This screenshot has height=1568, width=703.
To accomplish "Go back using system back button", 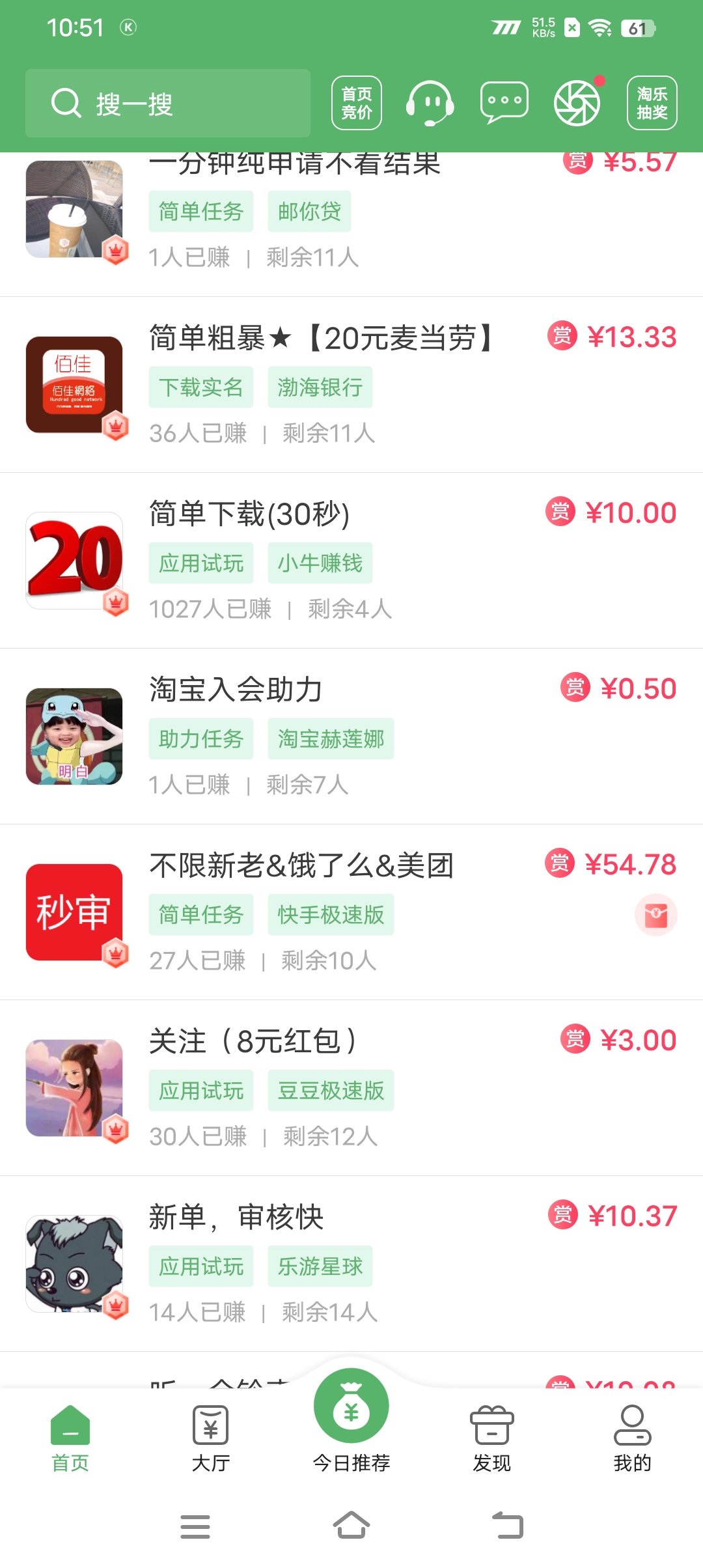I will pos(508,1526).
